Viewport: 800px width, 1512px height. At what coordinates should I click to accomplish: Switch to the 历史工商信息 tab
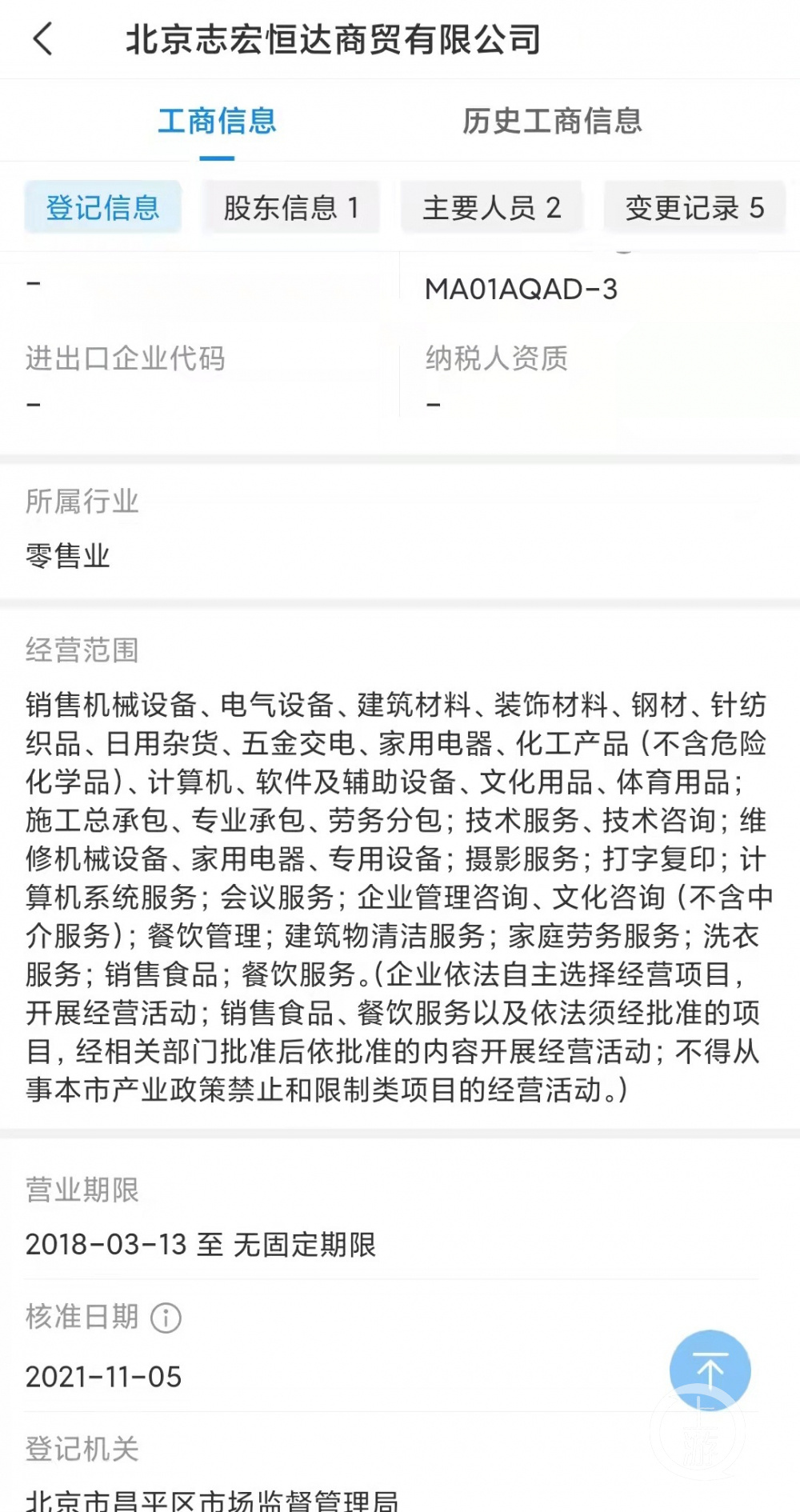(552, 121)
